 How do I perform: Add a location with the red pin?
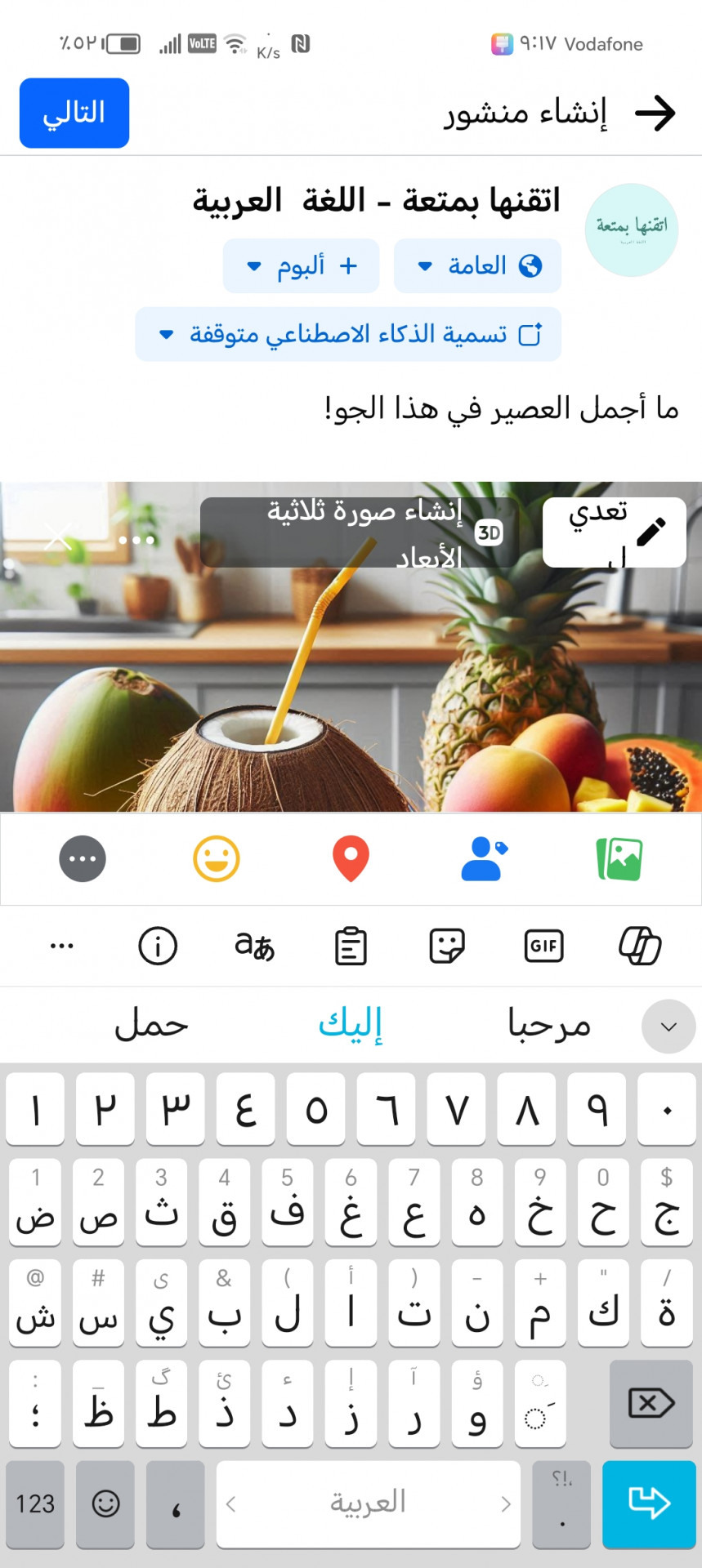click(351, 859)
